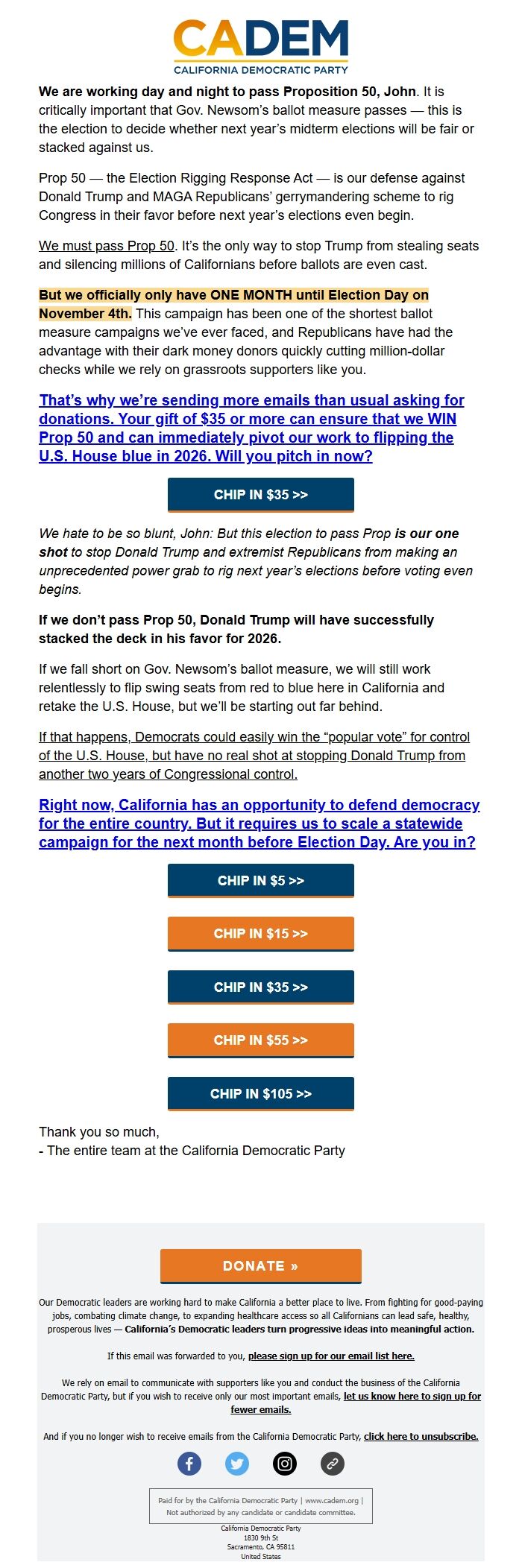Open the 'sending more emails than usual' link

click(x=251, y=428)
